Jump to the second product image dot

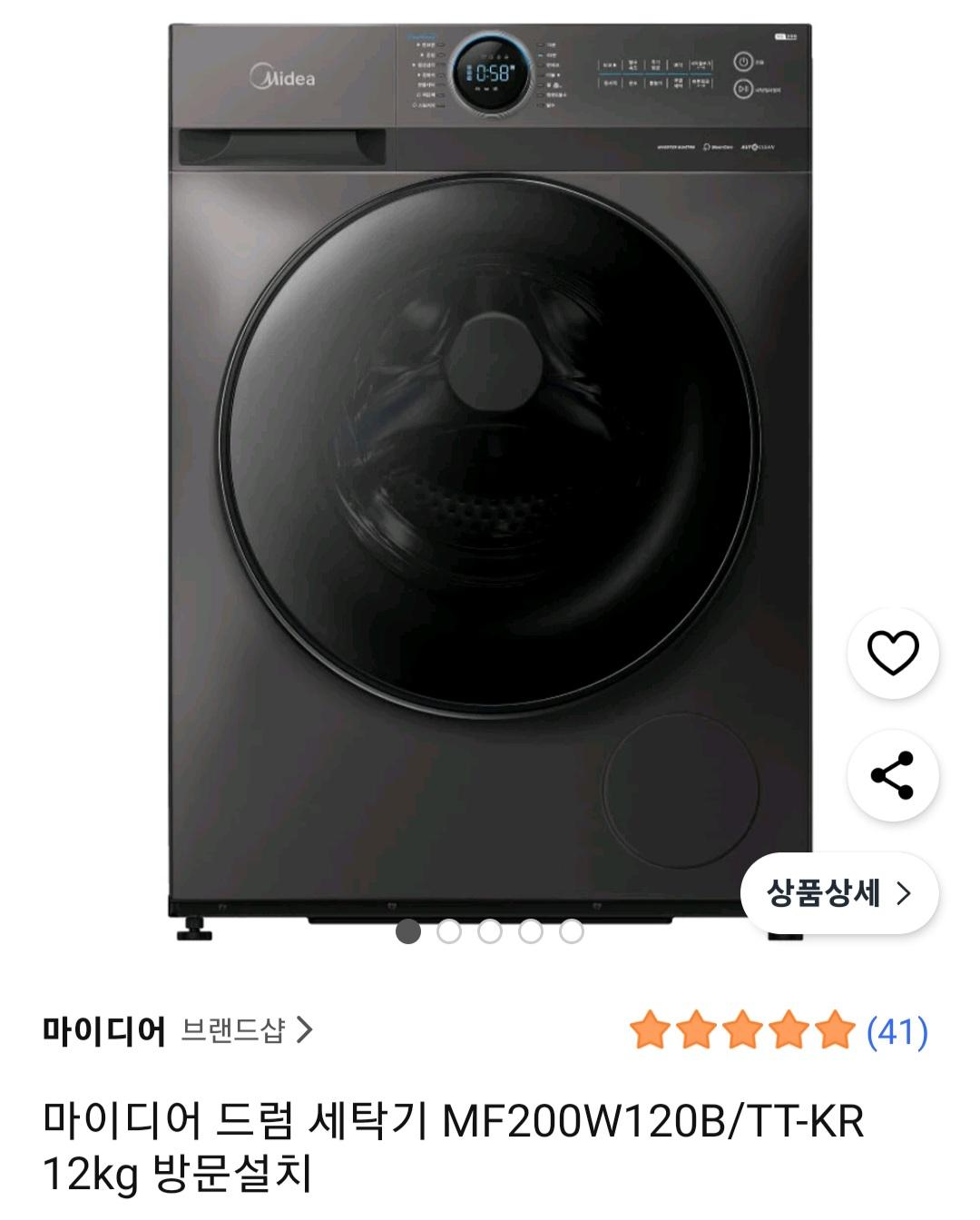pyautogui.click(x=449, y=932)
